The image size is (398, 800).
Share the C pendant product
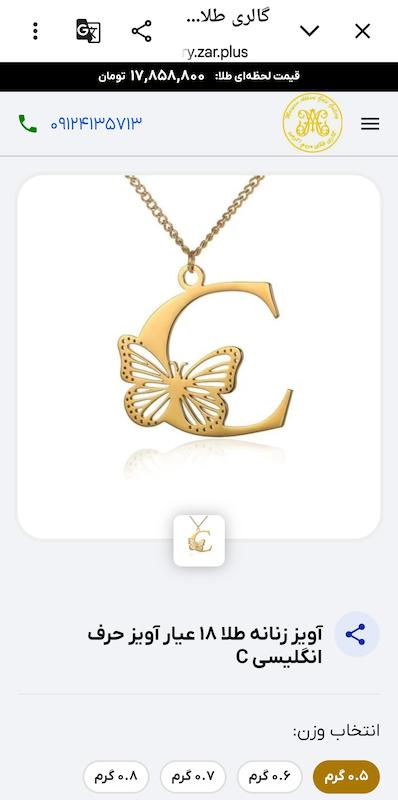[356, 634]
